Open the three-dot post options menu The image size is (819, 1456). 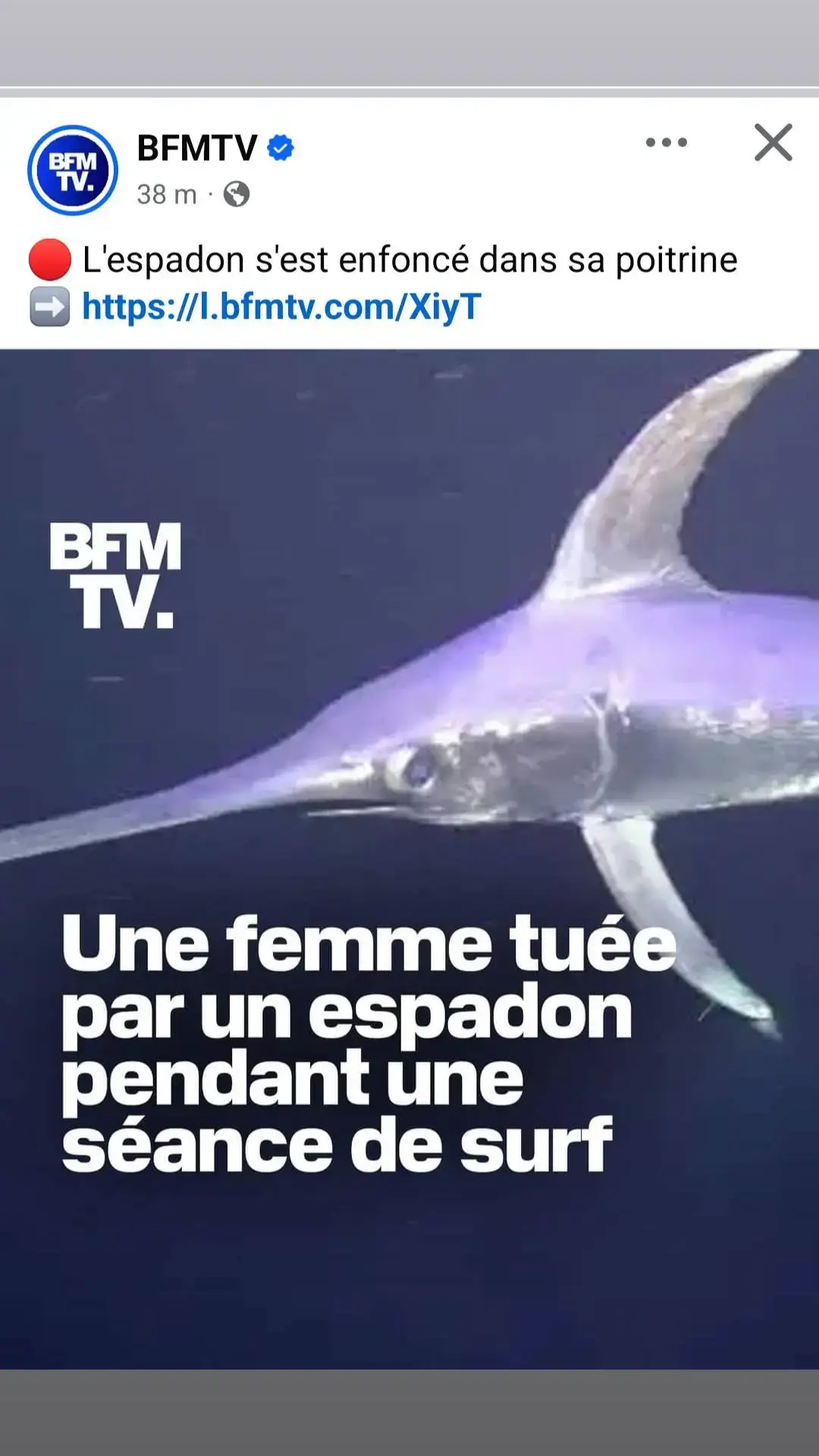point(667,142)
